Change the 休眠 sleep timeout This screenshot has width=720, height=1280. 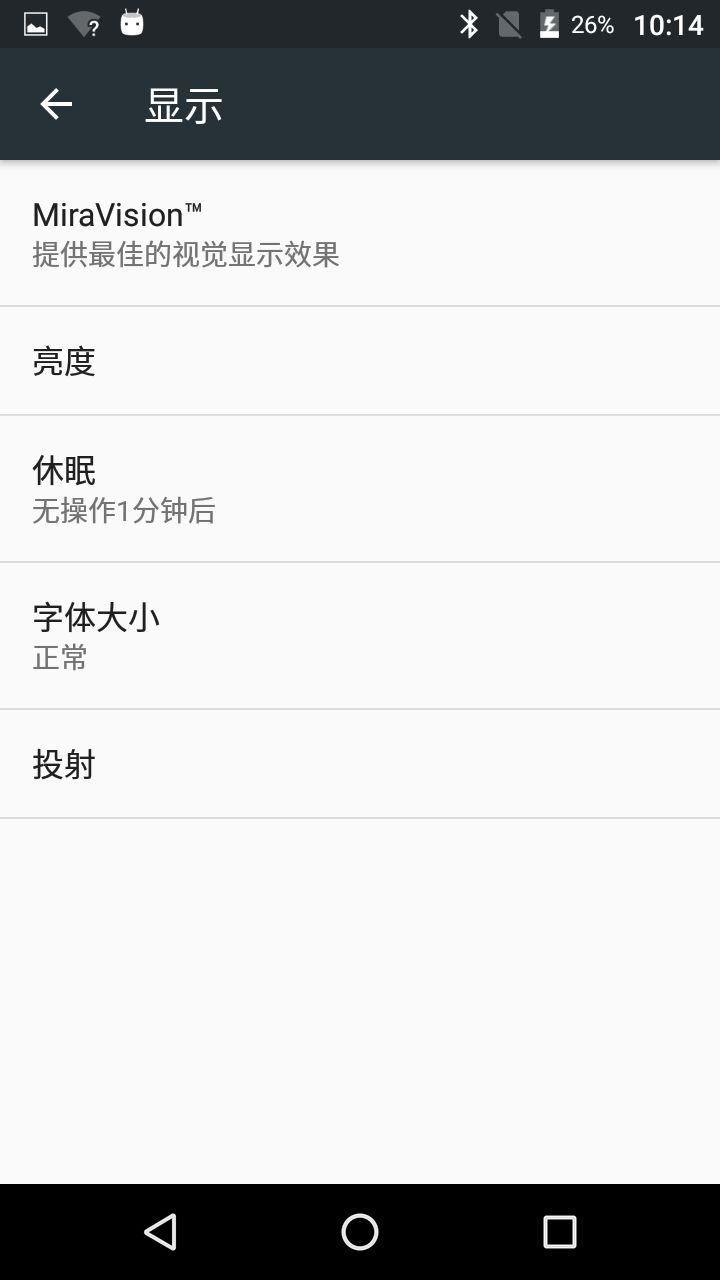pyautogui.click(x=360, y=489)
